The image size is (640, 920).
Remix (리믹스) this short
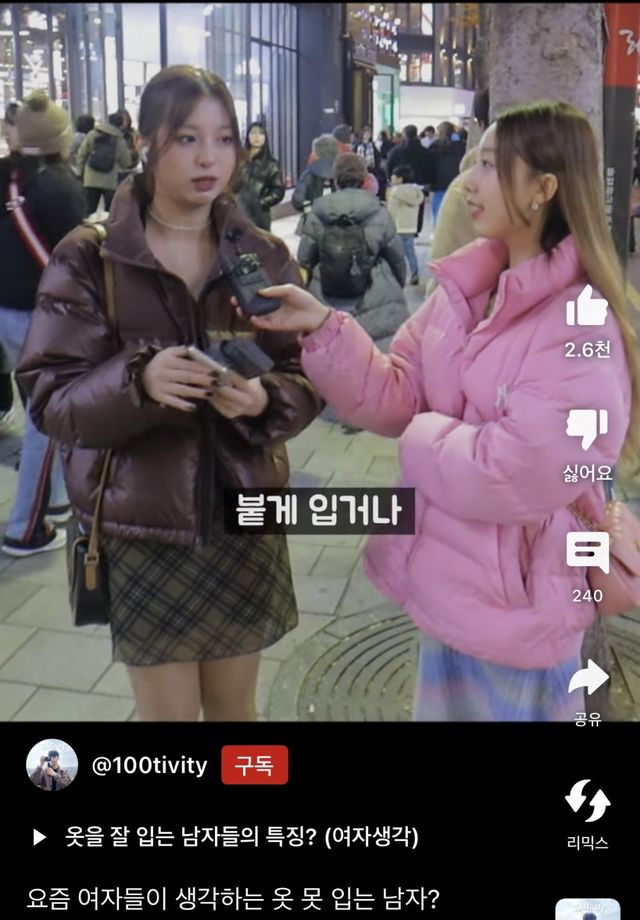[587, 800]
